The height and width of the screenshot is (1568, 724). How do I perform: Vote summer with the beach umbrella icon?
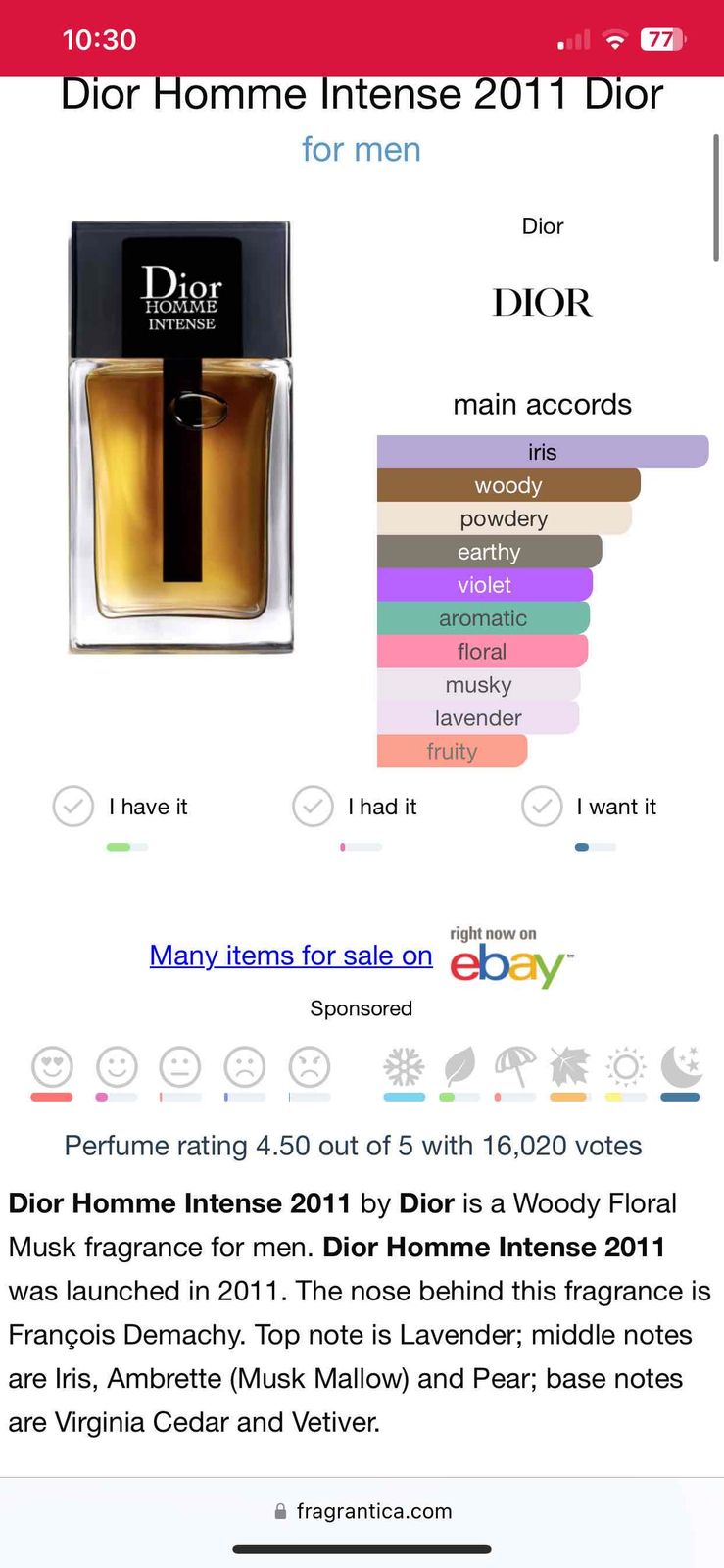click(515, 1066)
